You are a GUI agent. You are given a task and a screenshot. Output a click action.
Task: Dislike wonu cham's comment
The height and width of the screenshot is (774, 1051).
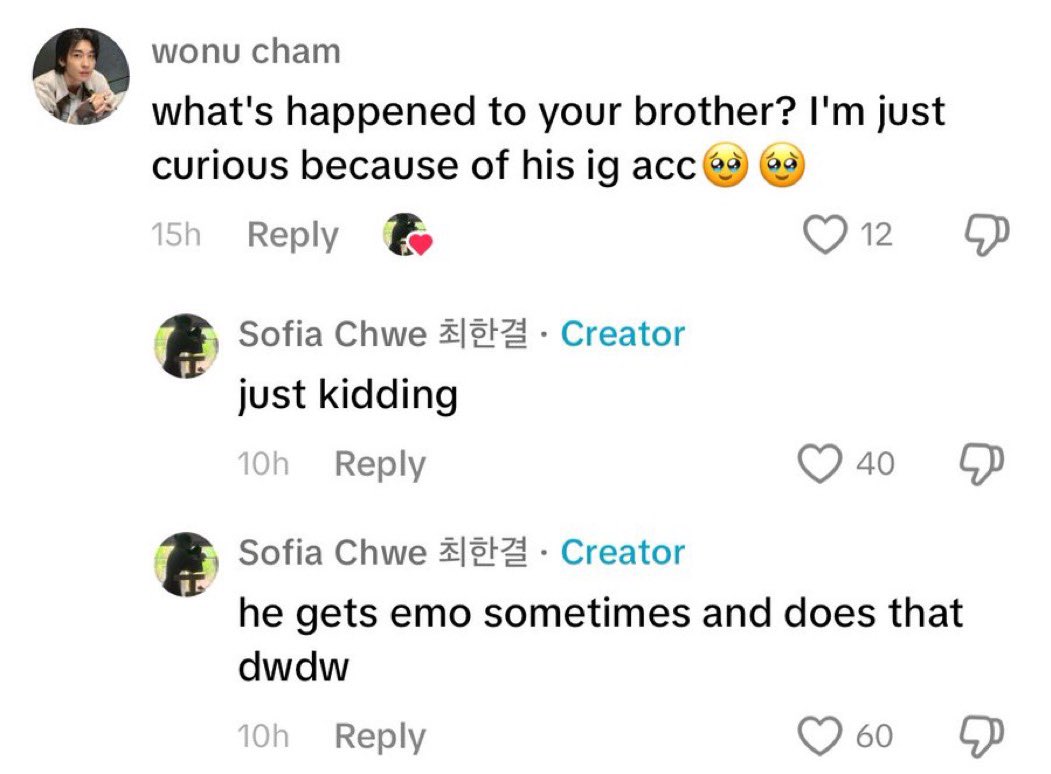coord(986,235)
